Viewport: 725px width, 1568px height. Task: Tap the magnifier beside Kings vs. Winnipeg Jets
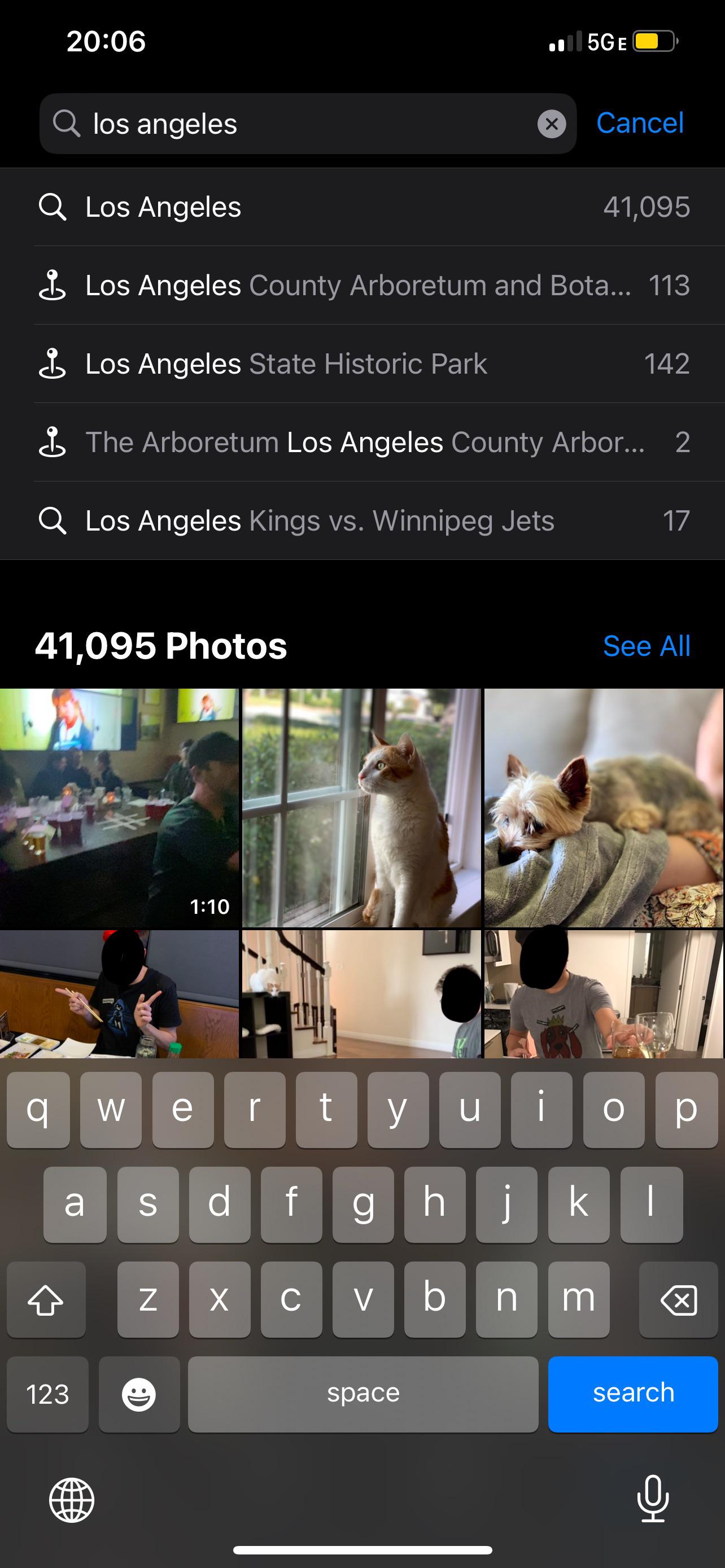point(55,520)
